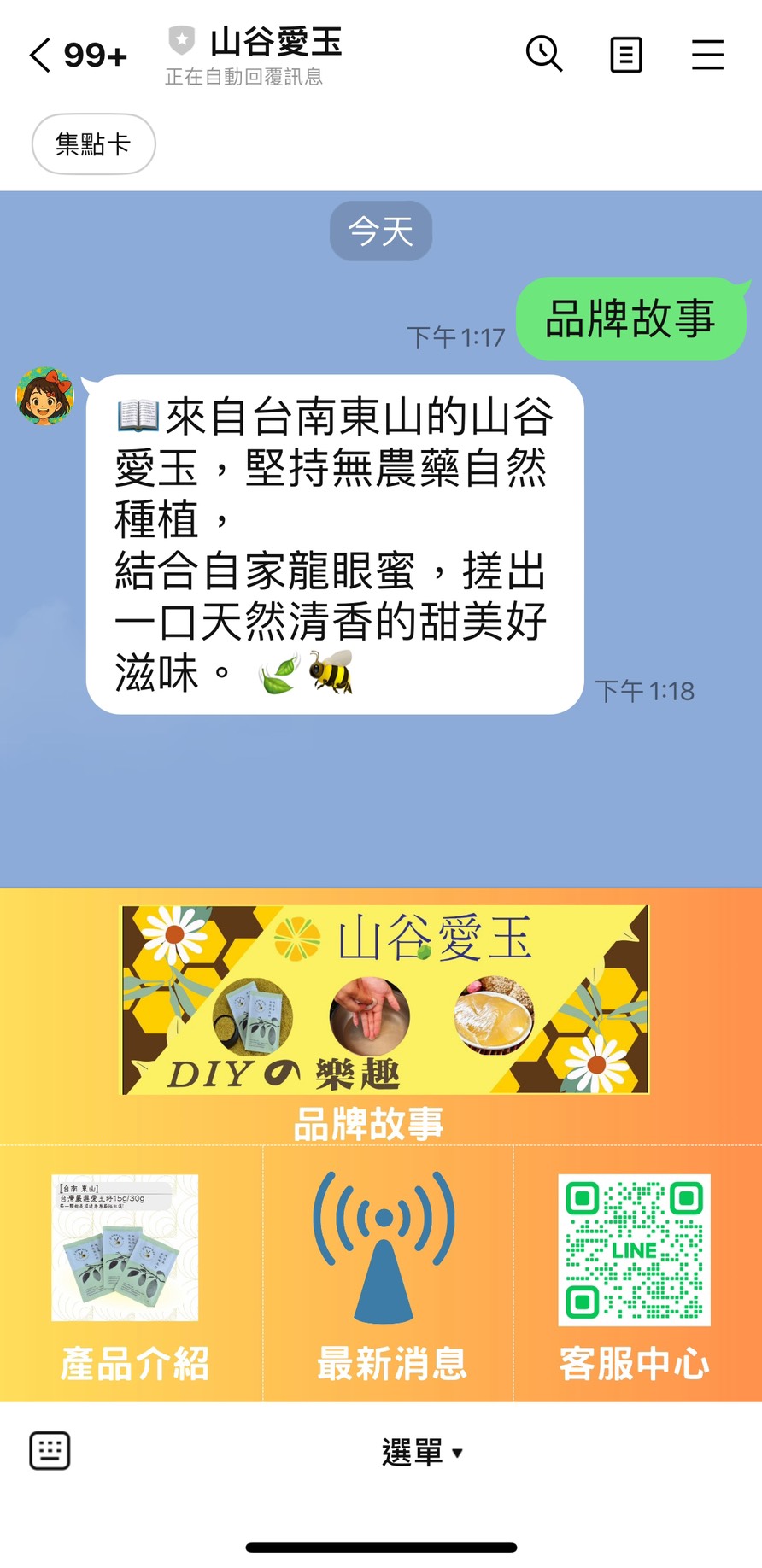This screenshot has width=762, height=1568.
Task: Collapse the 選單 menu
Action: [422, 1452]
